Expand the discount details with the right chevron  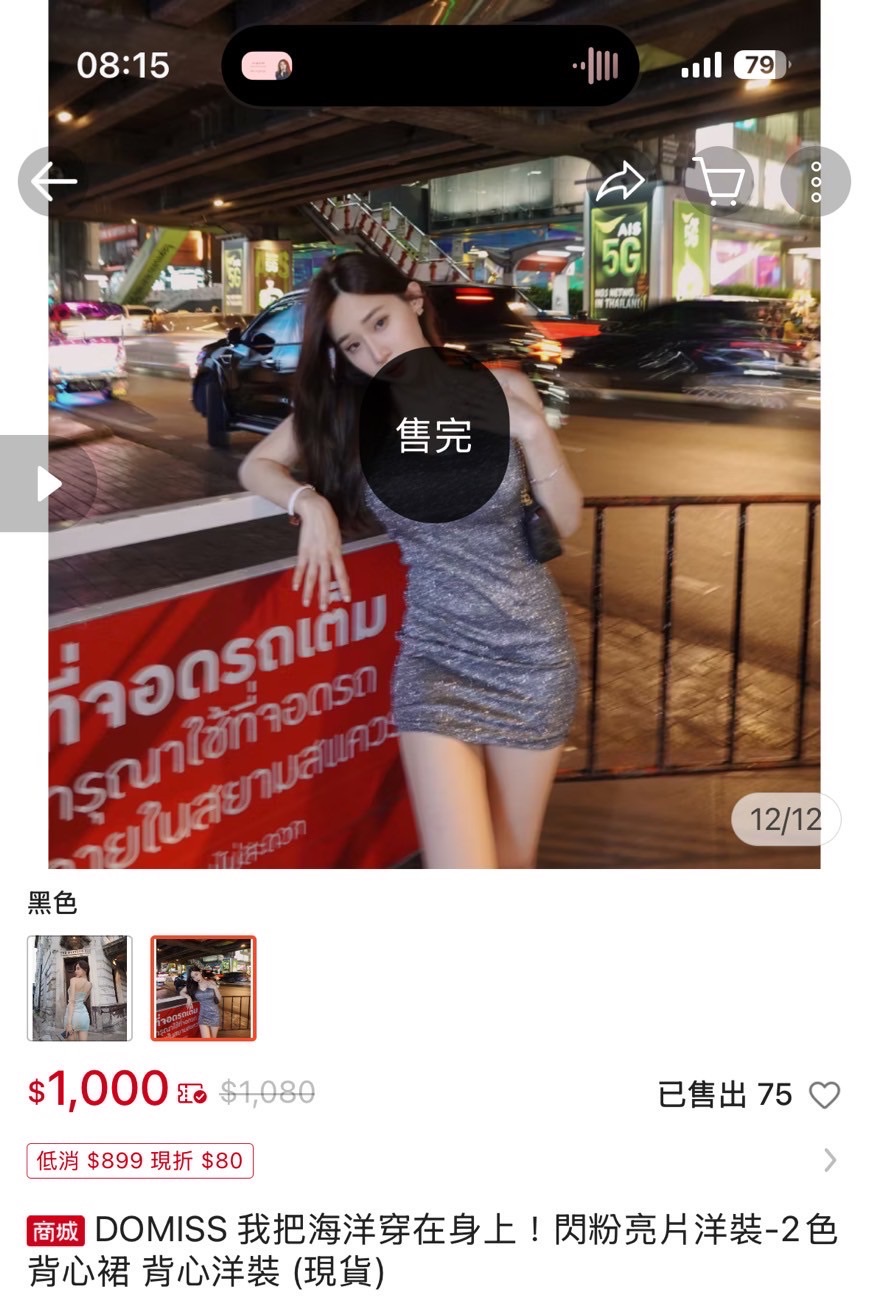830,1160
